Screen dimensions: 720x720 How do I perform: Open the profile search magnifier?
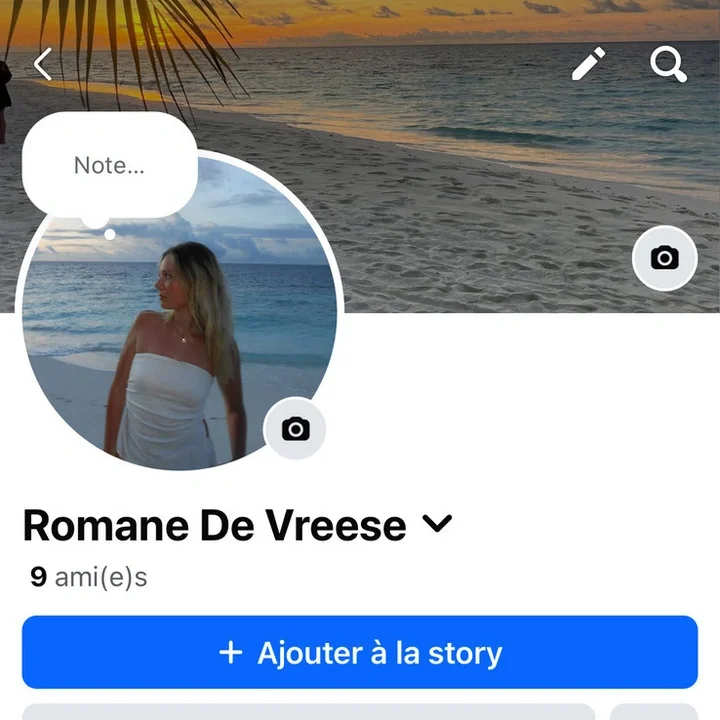click(x=668, y=64)
